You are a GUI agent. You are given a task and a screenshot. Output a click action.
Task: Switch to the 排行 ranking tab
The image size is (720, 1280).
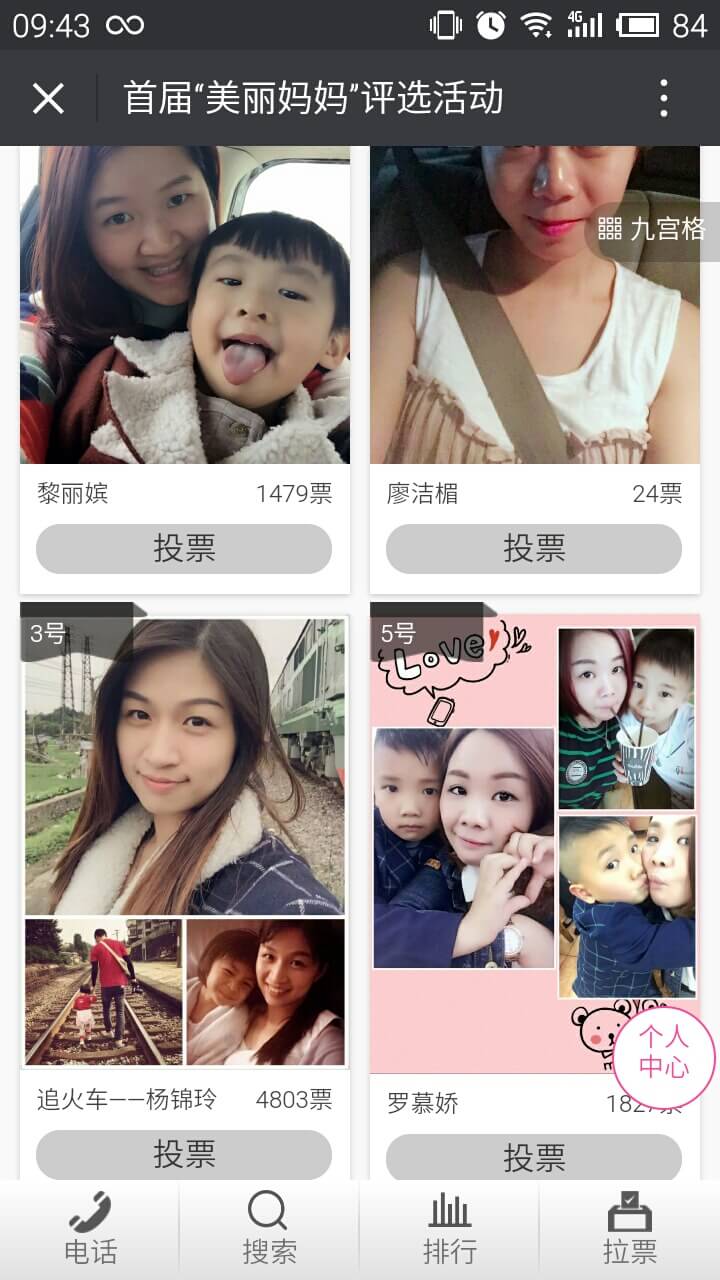coord(450,1230)
